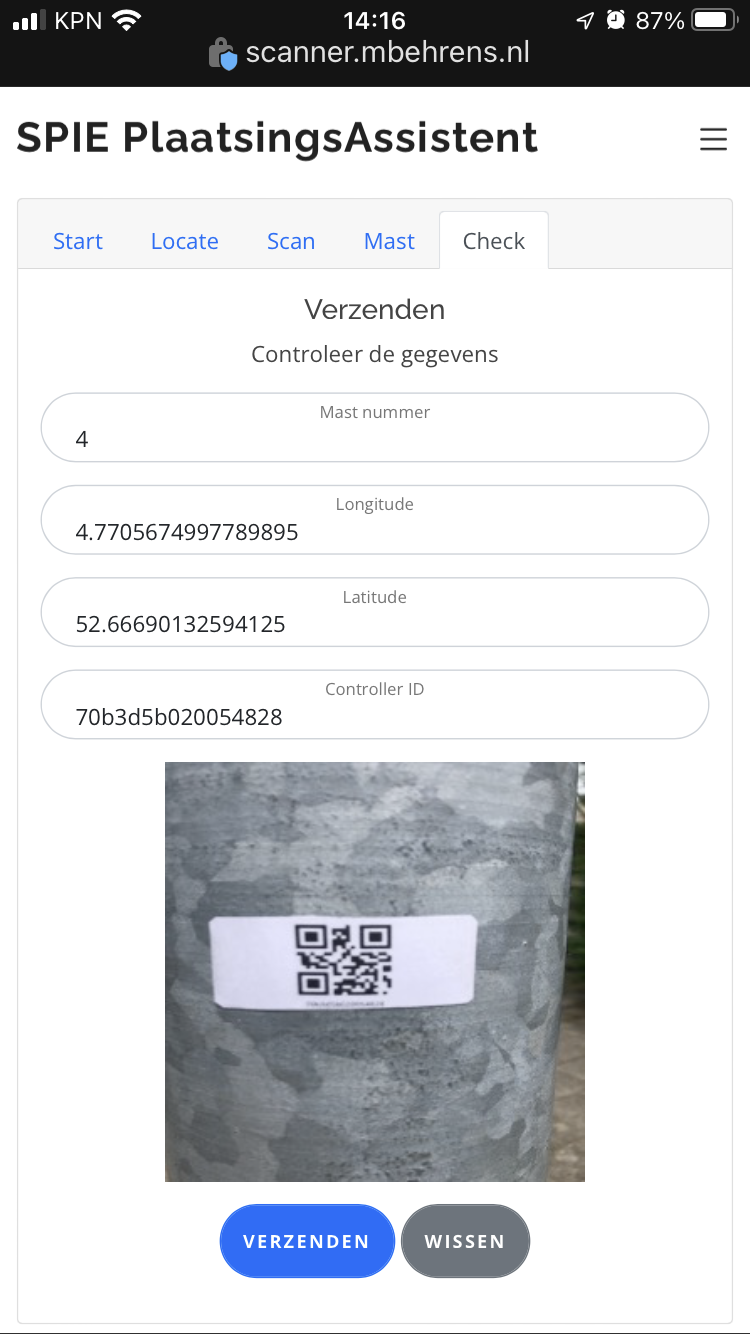Select the Mast tab
Image resolution: width=750 pixels, height=1334 pixels.
[389, 241]
